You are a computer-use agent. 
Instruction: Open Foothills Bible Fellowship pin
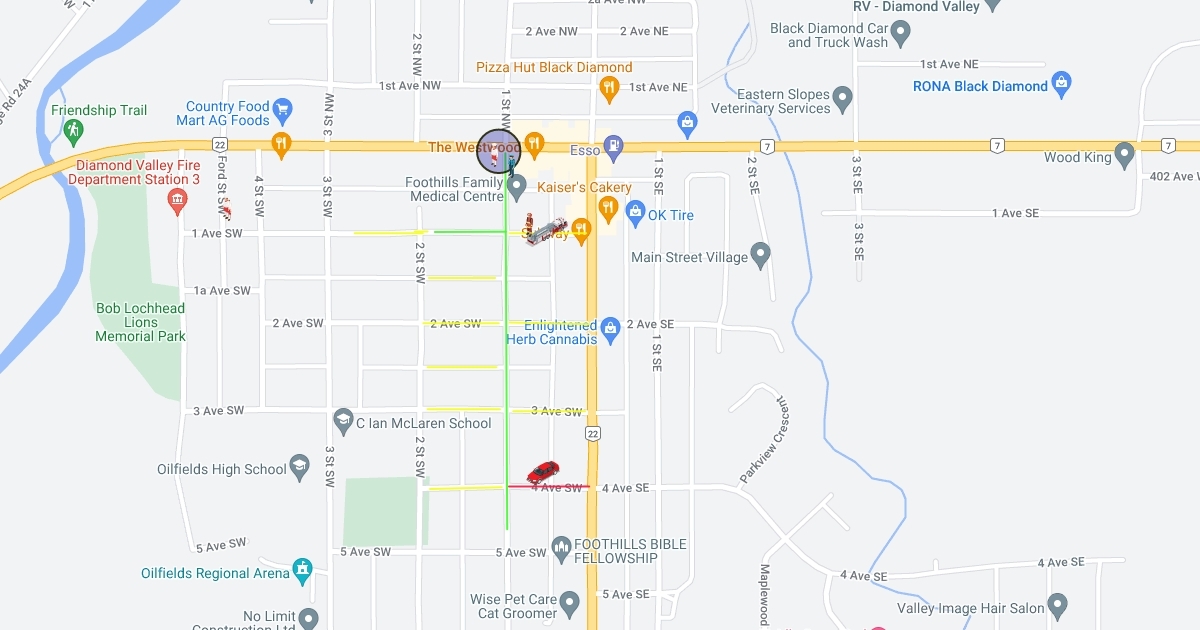pos(562,548)
